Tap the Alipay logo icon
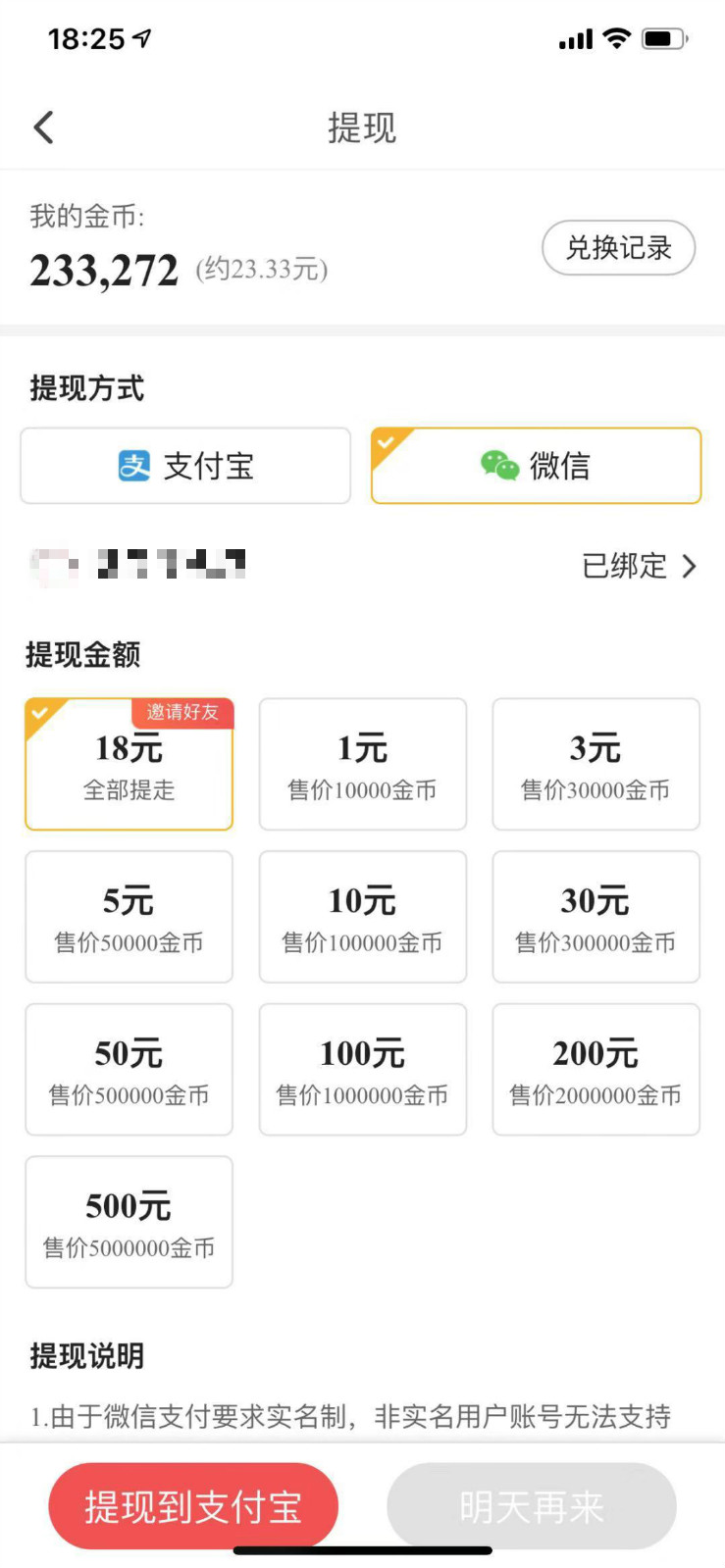Screen dimensions: 725x1568 click(x=136, y=466)
